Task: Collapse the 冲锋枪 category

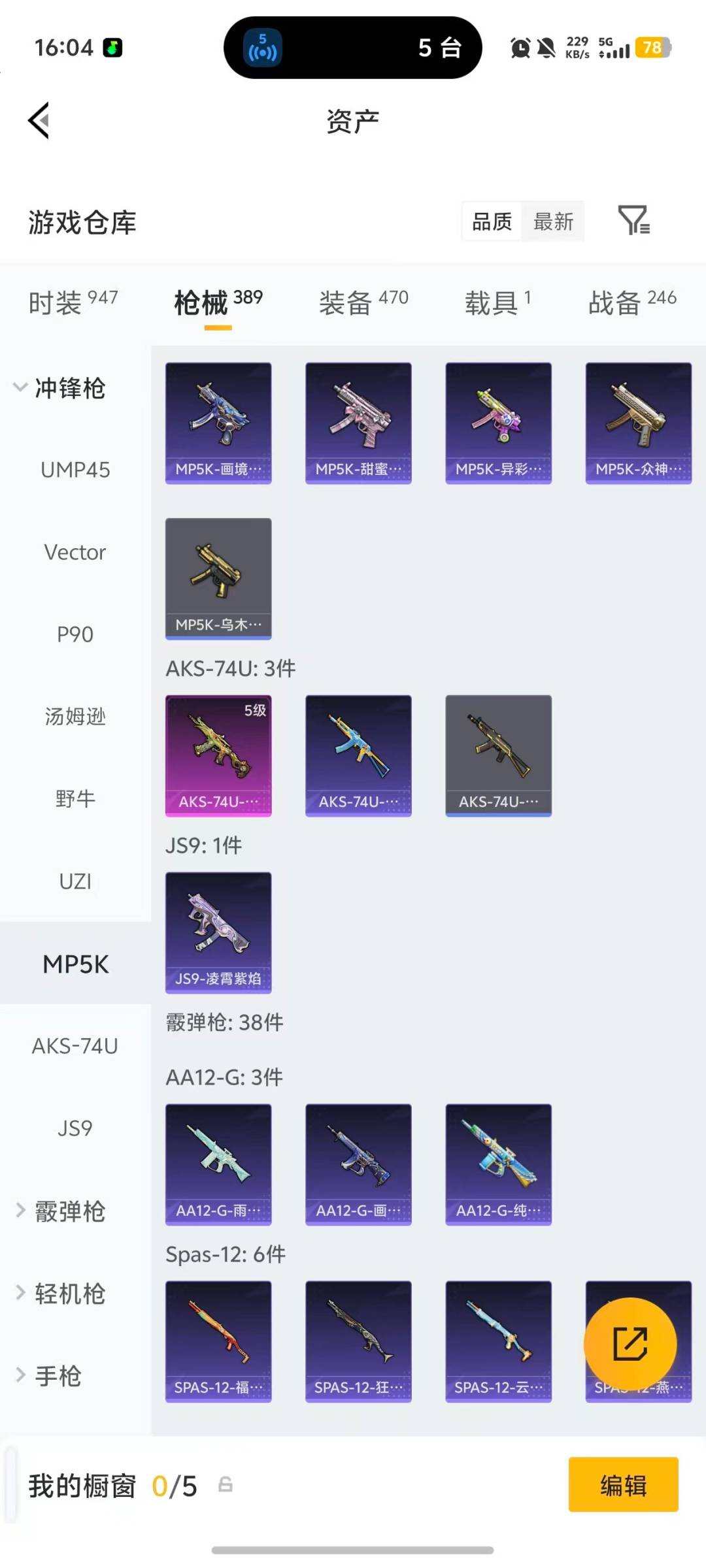Action: pos(59,388)
